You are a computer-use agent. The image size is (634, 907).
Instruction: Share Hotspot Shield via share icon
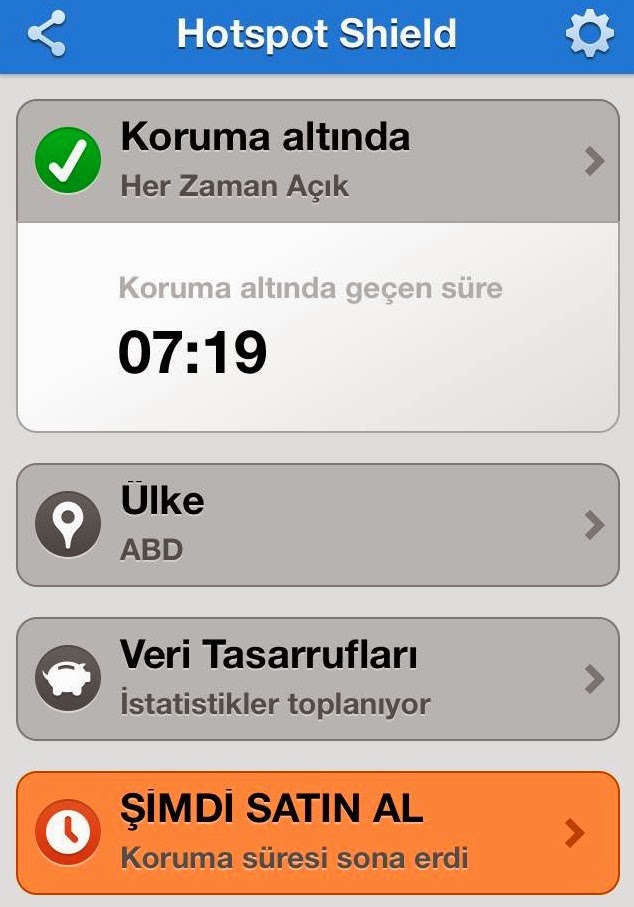(46, 35)
